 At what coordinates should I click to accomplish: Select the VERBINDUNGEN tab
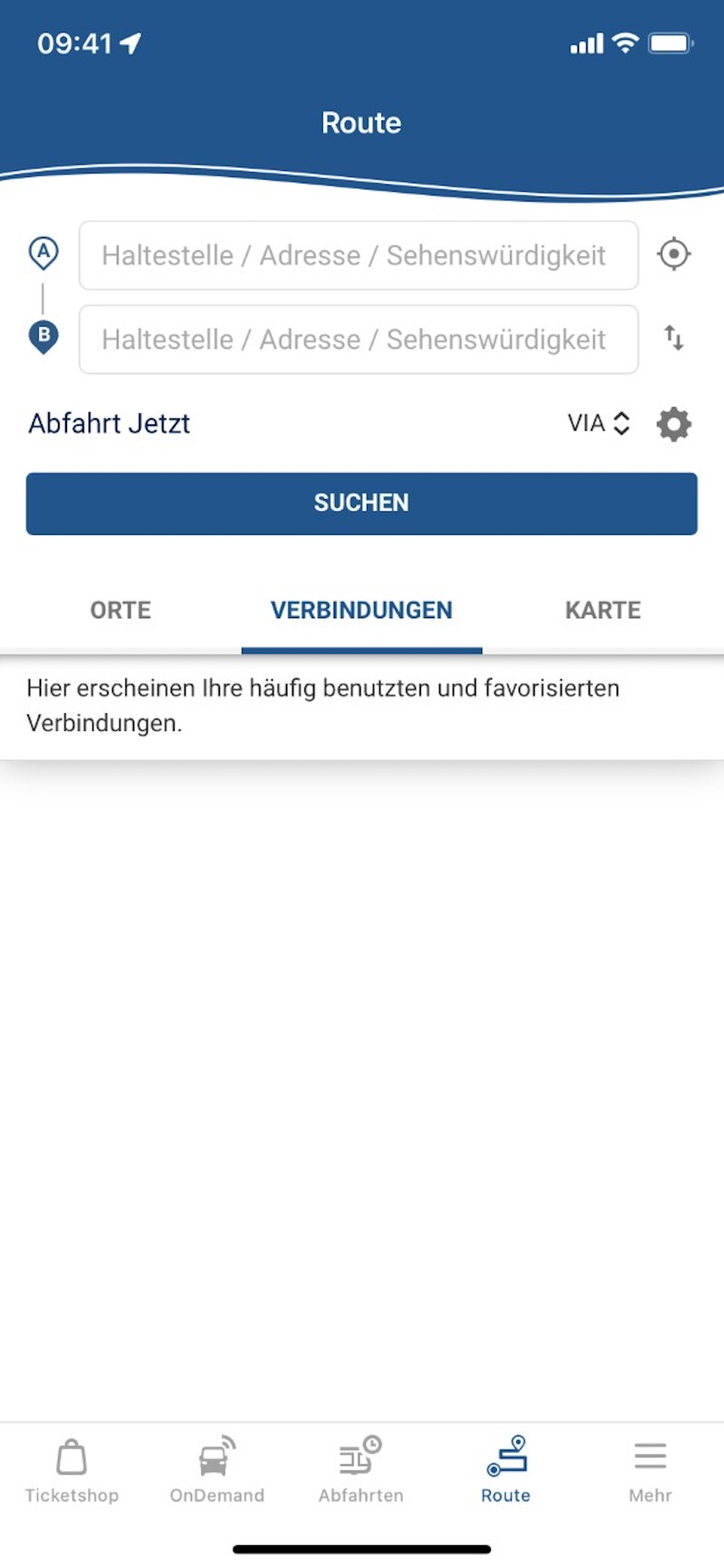point(361,610)
